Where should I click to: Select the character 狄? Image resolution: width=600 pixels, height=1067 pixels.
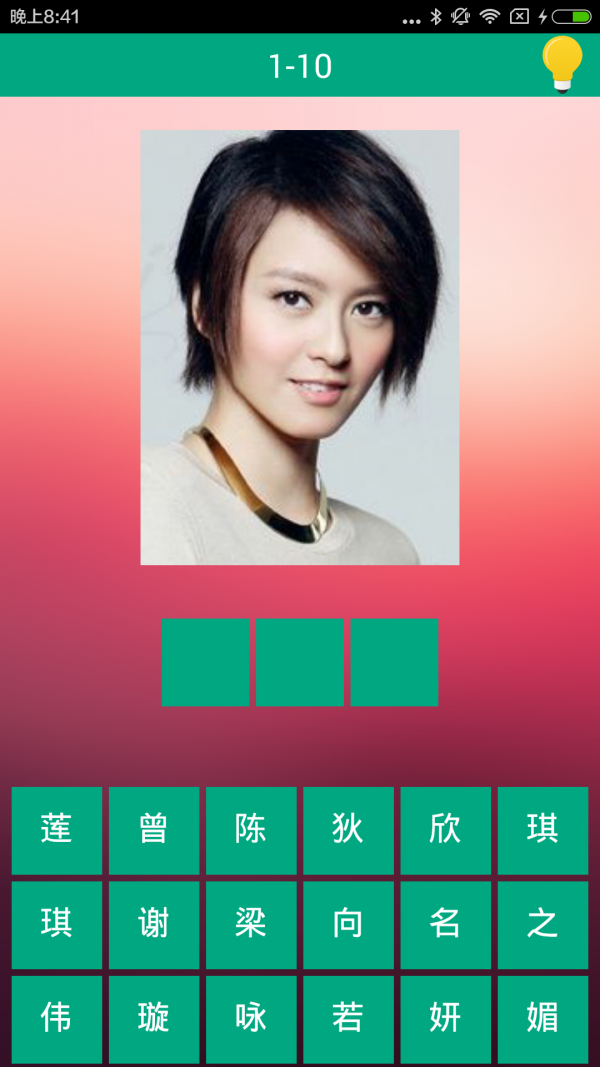(348, 830)
